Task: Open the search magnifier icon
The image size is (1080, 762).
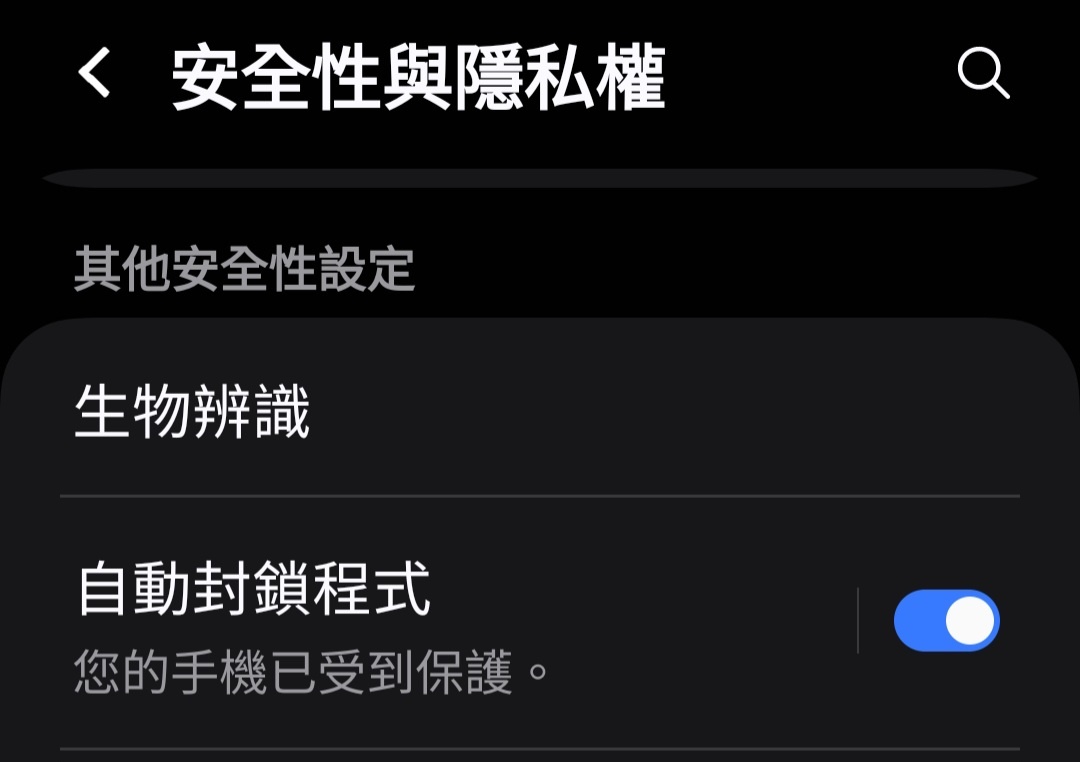Action: [x=983, y=75]
